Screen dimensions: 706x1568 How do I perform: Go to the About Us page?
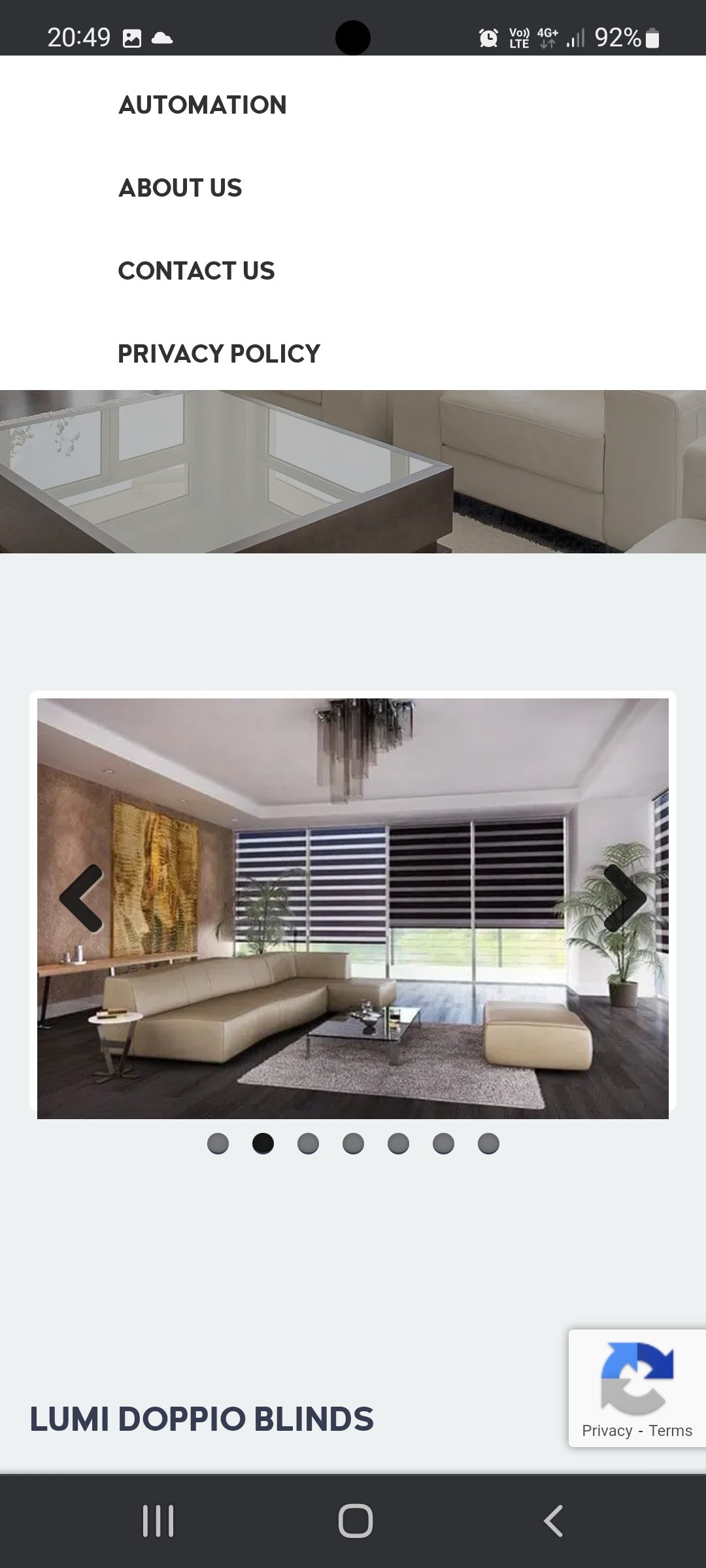coord(180,188)
